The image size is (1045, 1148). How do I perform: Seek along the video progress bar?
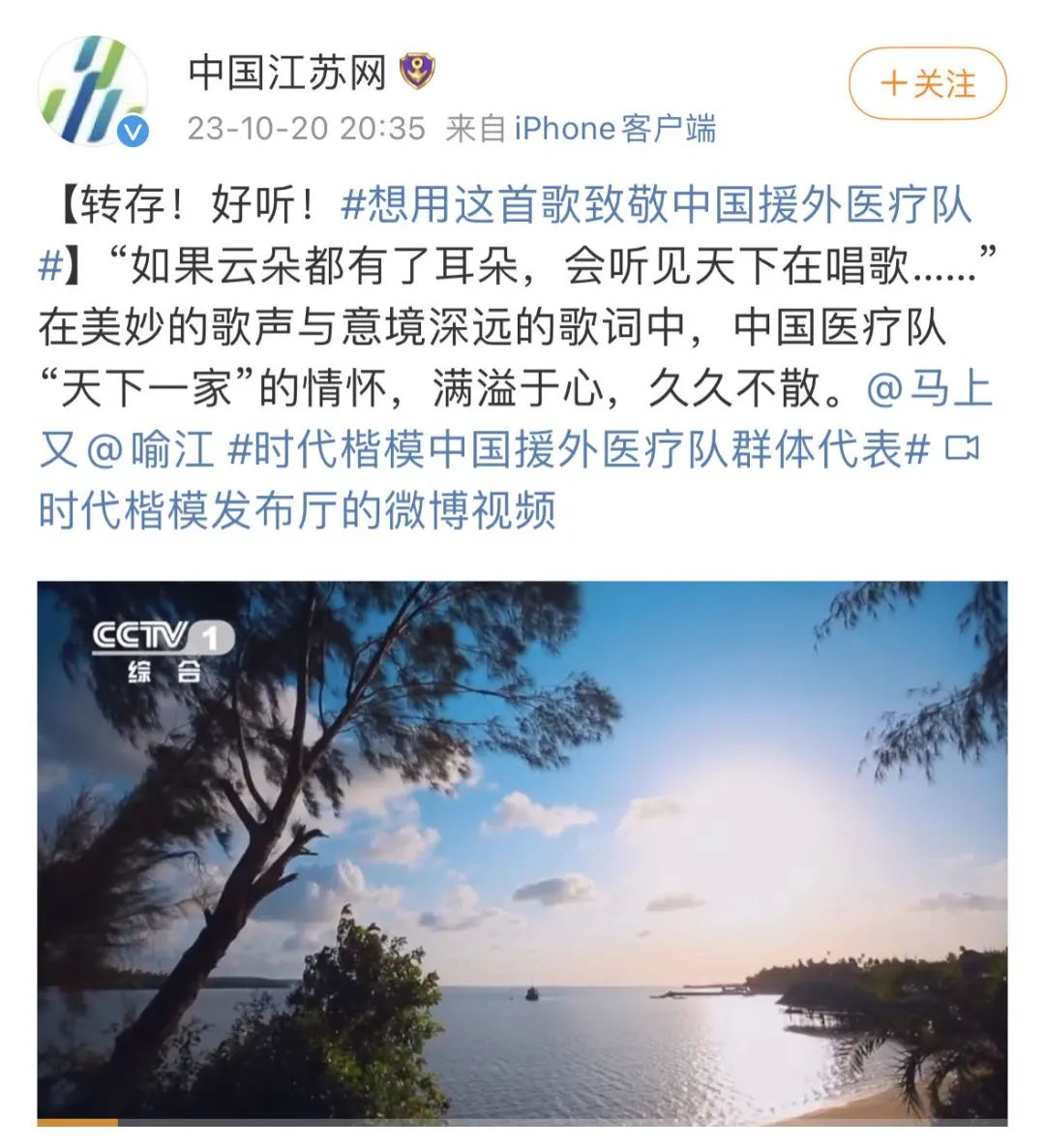[x=522, y=1123]
